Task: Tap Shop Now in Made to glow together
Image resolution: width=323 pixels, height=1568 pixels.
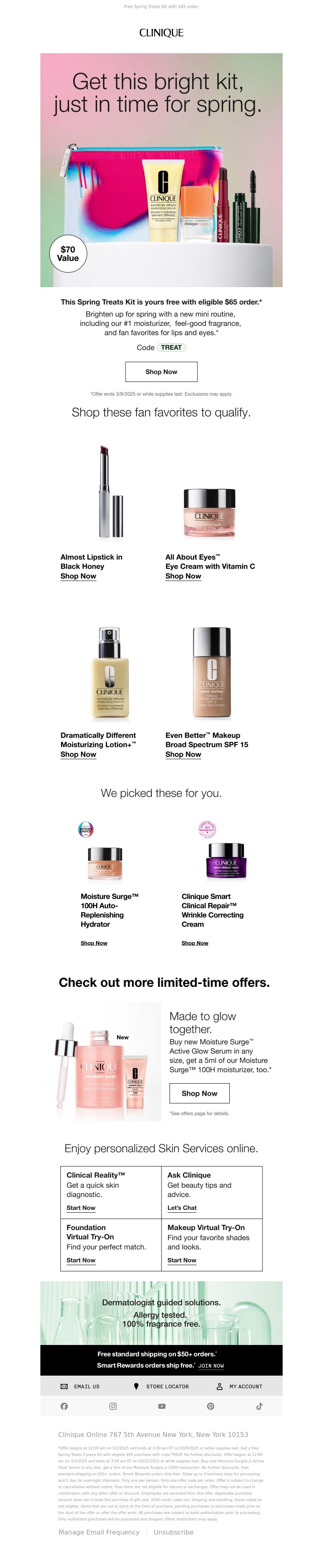Action: click(199, 1093)
